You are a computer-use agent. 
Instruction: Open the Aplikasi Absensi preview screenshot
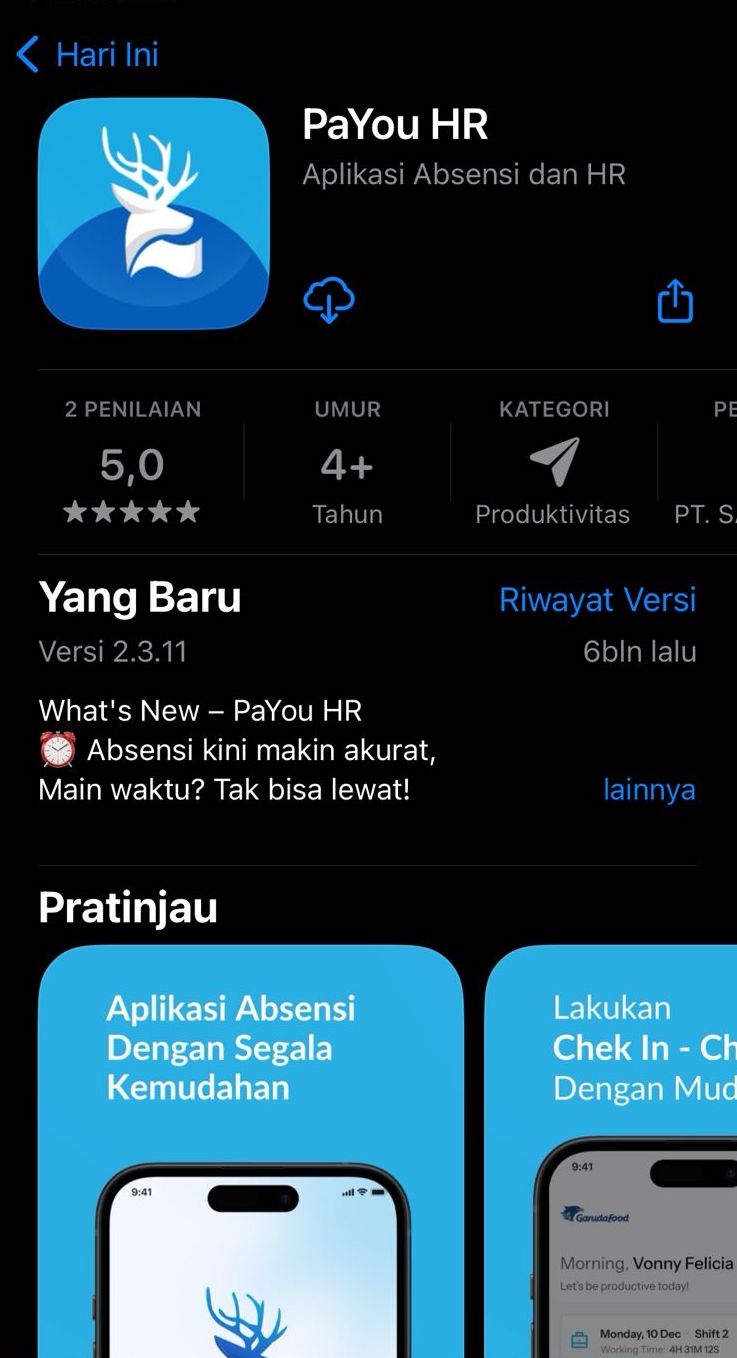(x=250, y=1150)
